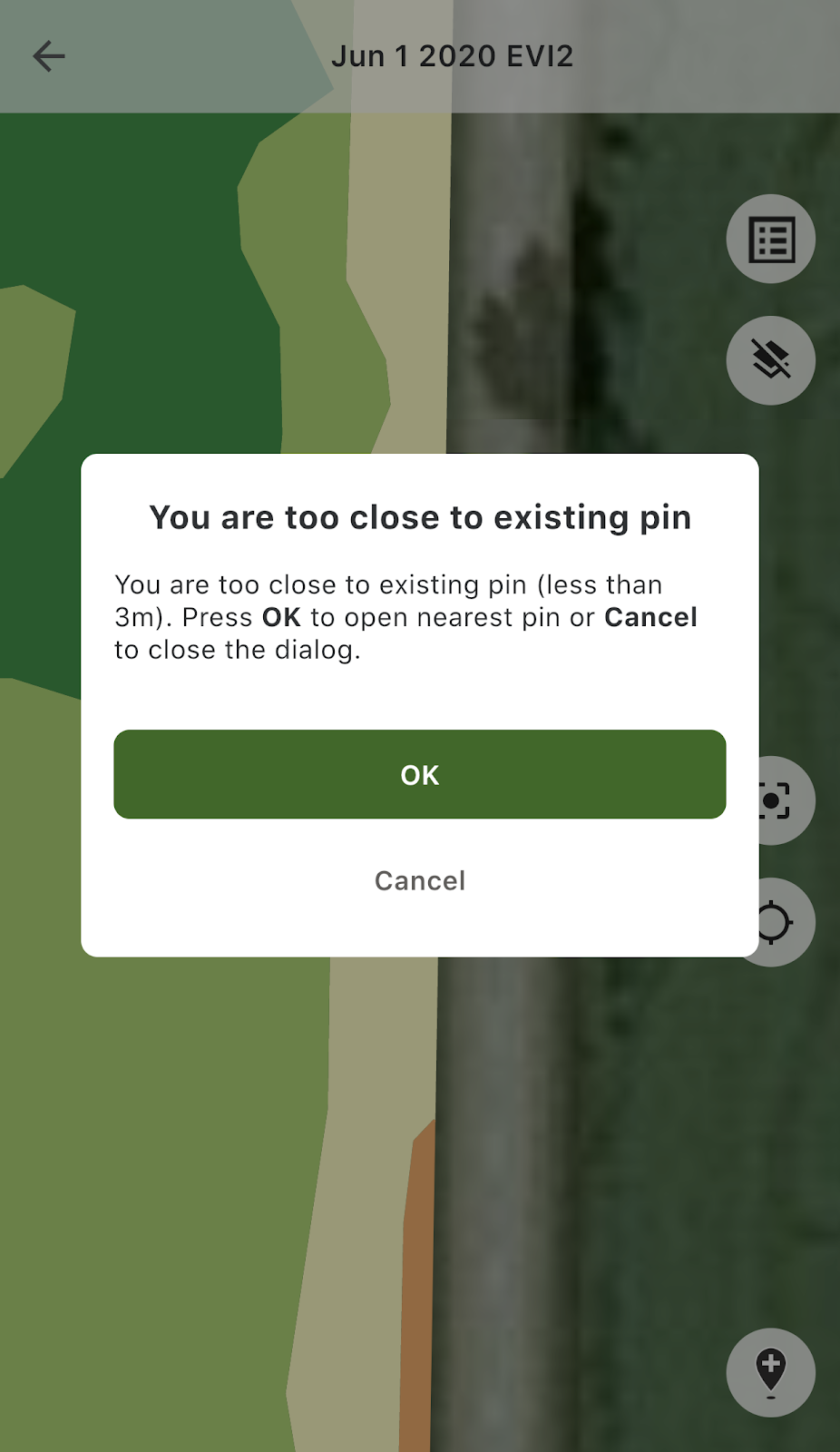Open the list view button
This screenshot has height=1452, width=840.
(x=770, y=240)
